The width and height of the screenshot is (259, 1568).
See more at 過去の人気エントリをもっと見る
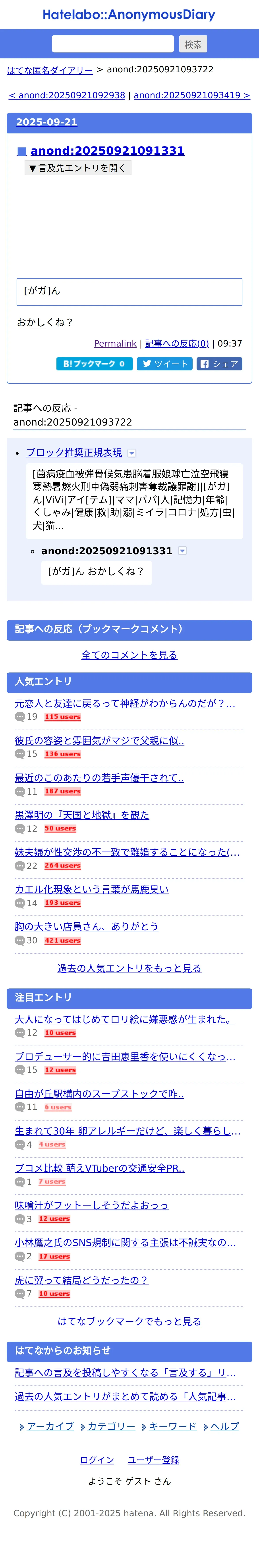tap(129, 968)
